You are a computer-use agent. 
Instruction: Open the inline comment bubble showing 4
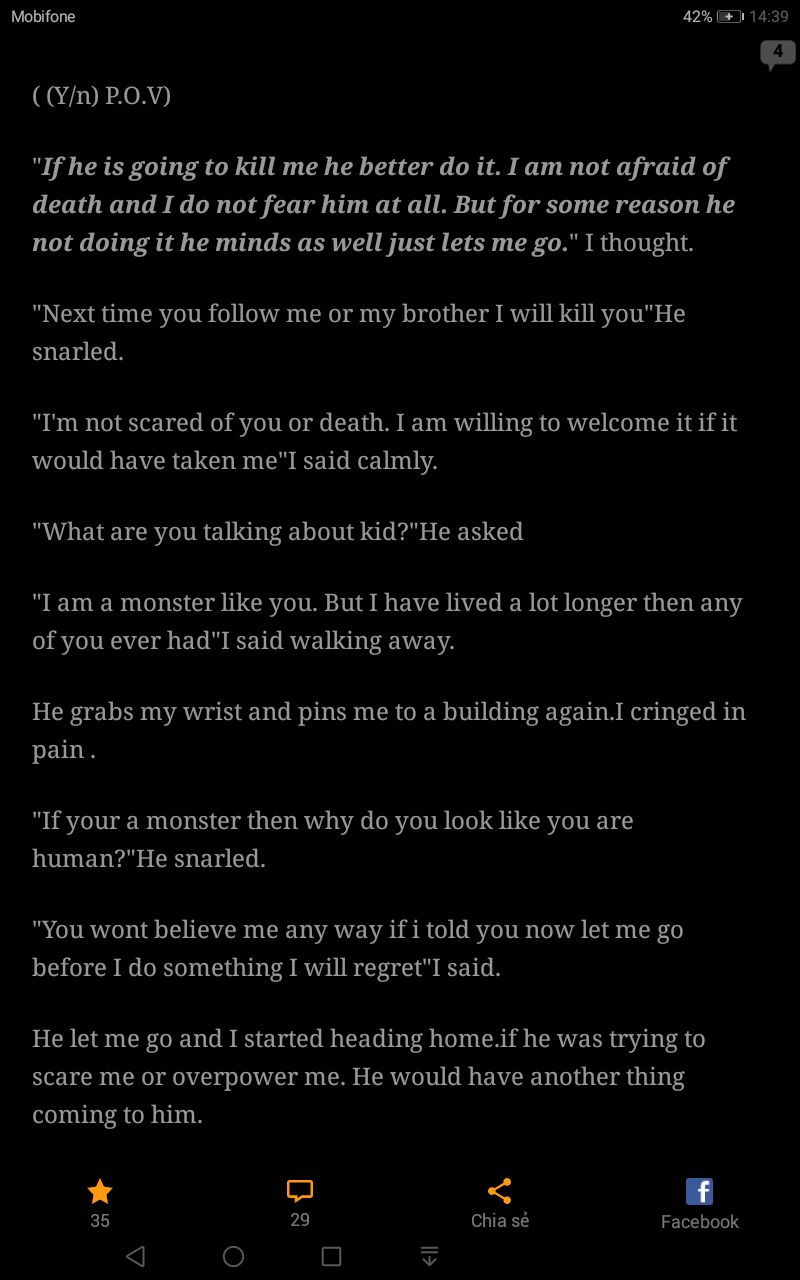(x=777, y=54)
